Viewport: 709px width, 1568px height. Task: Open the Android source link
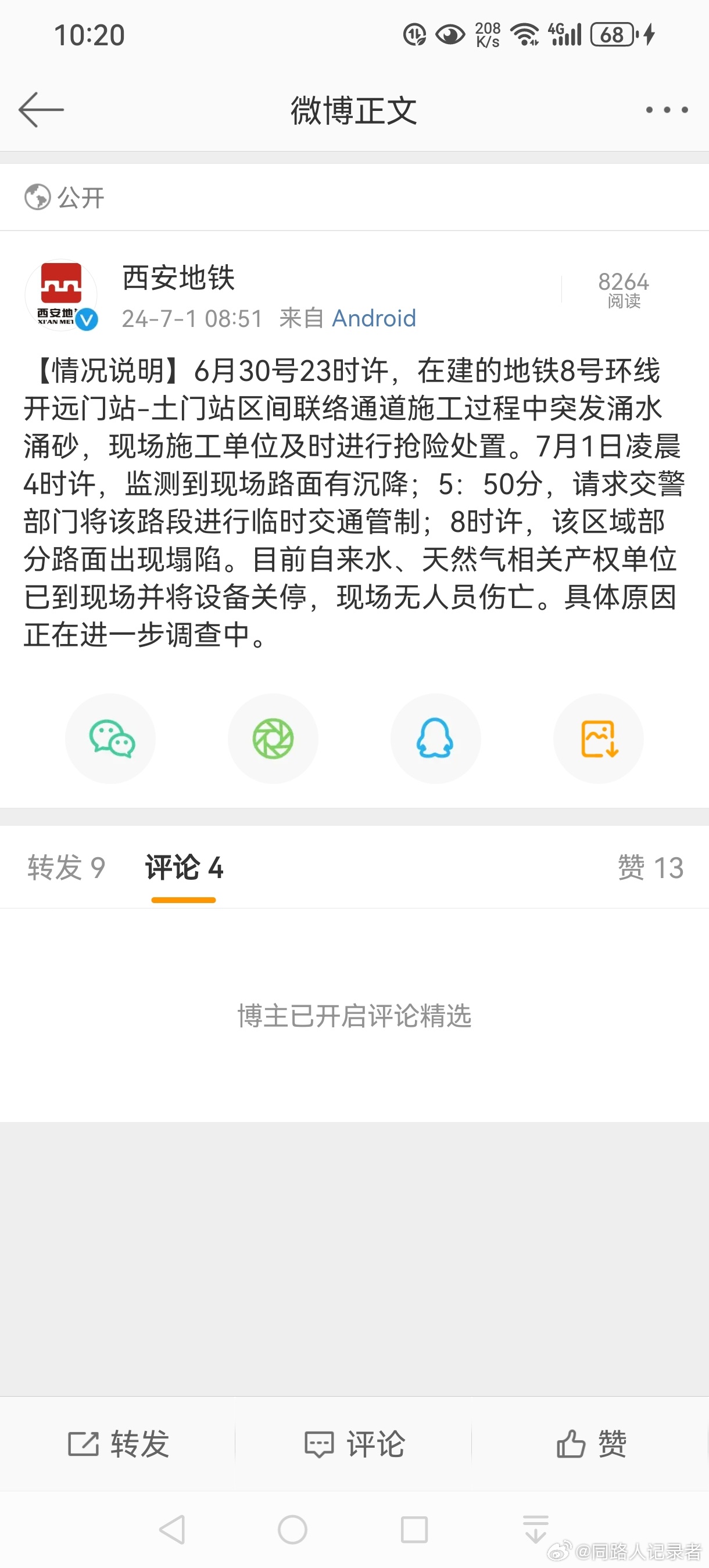coord(374,318)
